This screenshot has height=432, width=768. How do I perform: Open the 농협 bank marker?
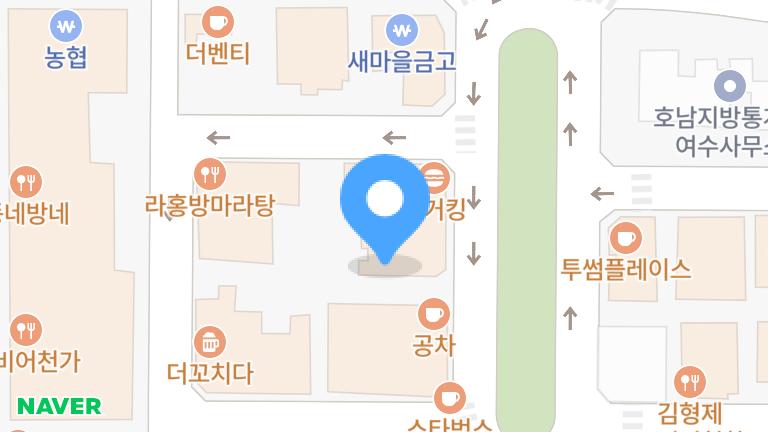coord(66,27)
